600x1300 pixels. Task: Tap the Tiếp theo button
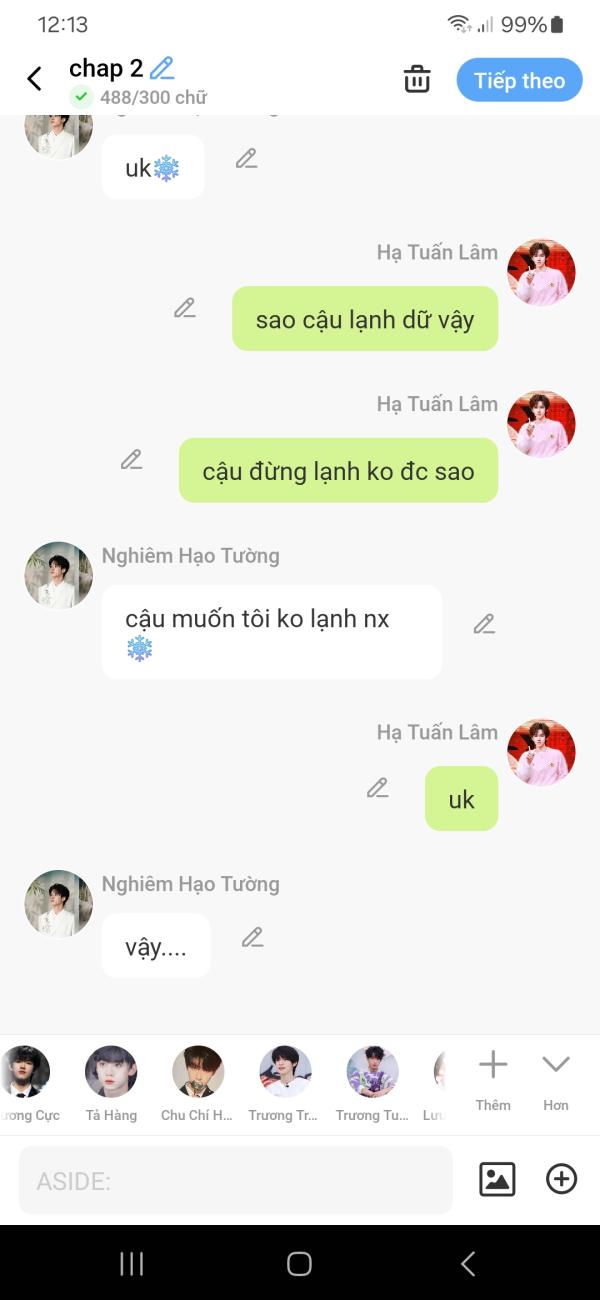tap(519, 80)
